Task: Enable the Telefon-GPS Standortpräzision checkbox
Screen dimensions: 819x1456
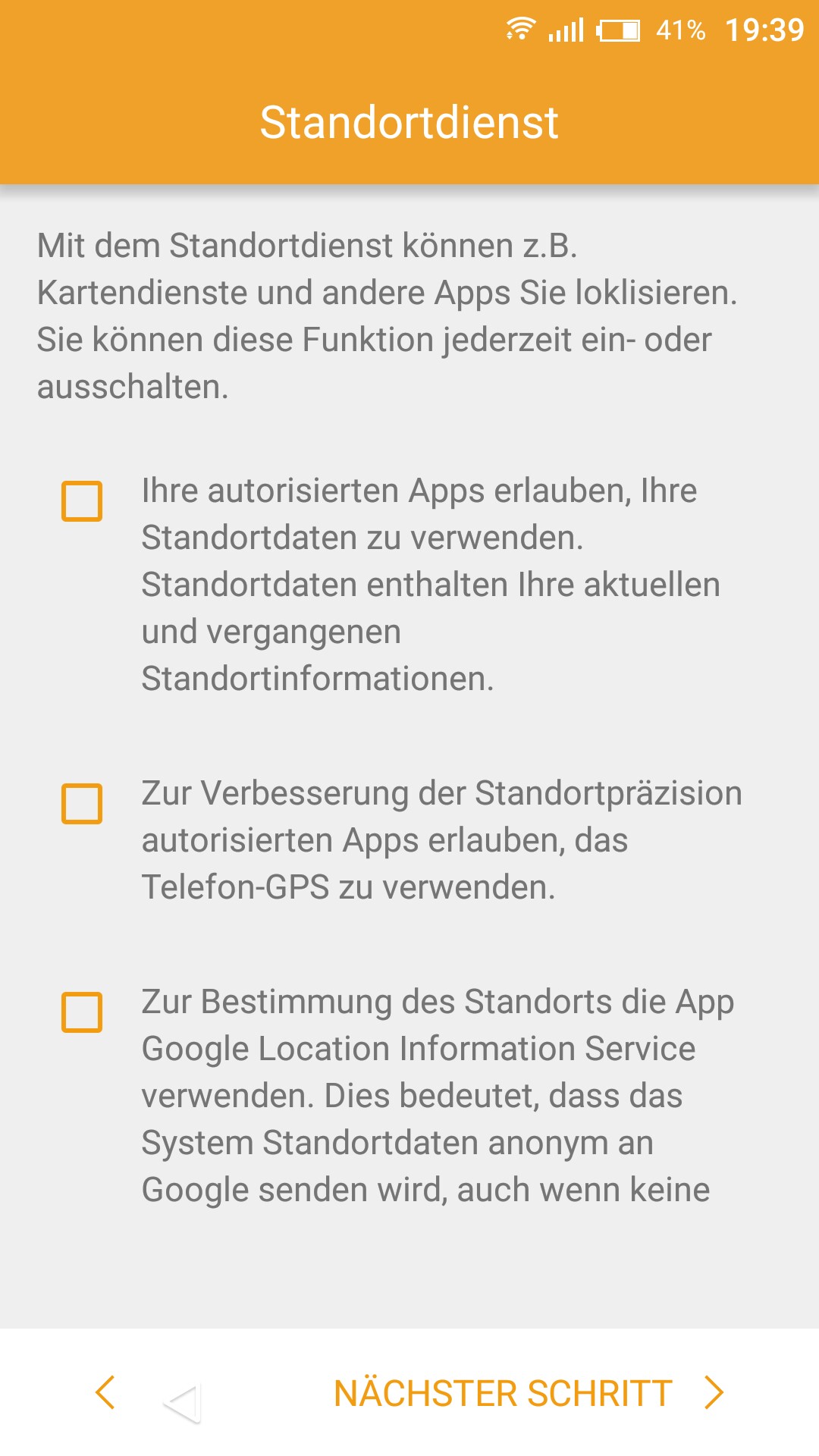Action: 82,804
